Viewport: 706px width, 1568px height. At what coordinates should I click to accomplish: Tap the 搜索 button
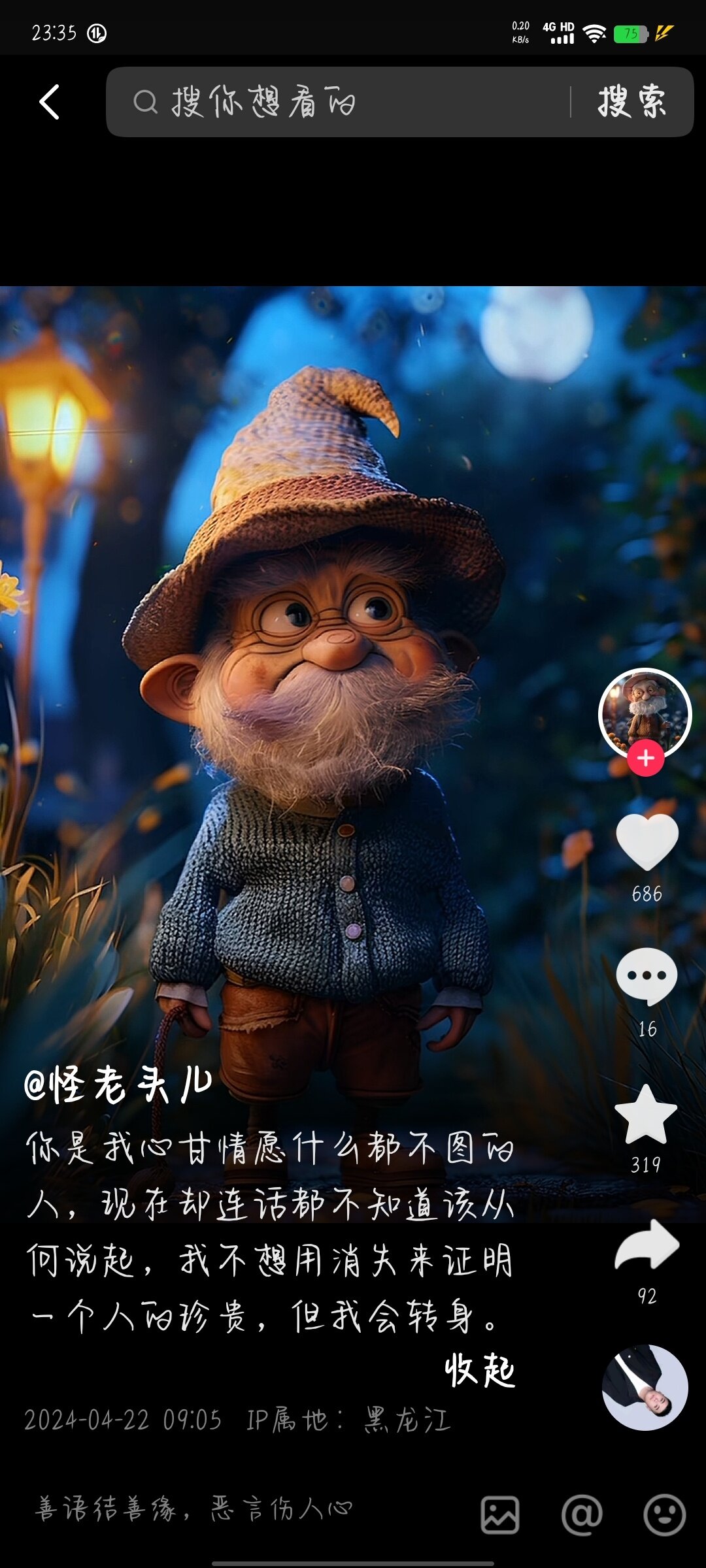point(631,102)
